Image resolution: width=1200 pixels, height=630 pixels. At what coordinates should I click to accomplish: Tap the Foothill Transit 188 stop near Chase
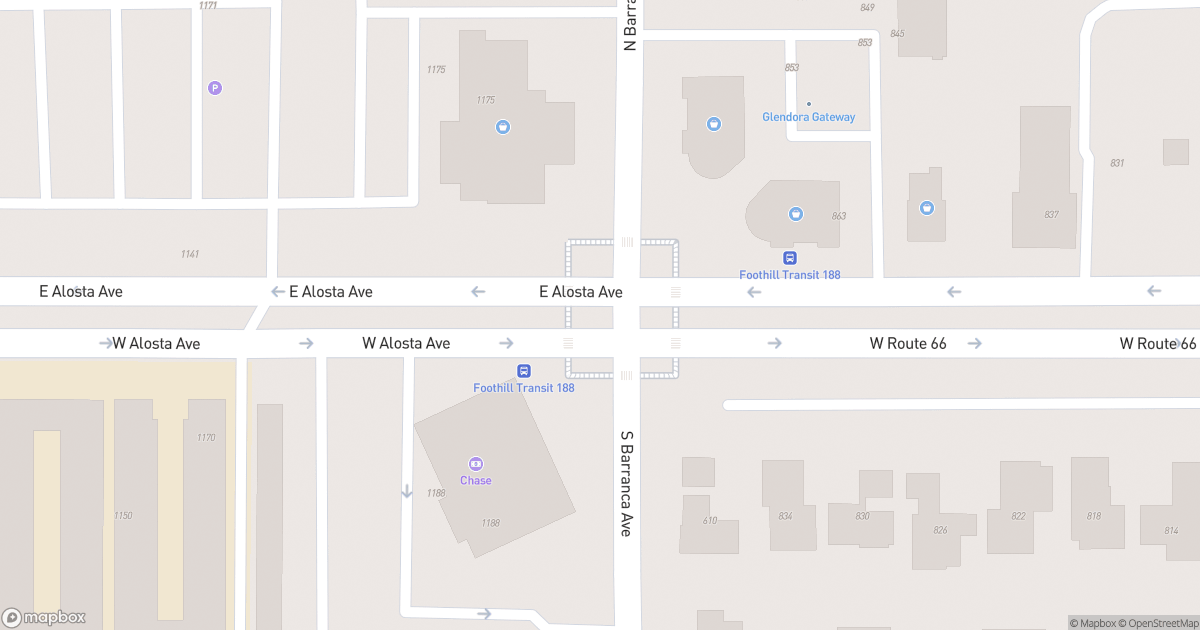coord(524,372)
